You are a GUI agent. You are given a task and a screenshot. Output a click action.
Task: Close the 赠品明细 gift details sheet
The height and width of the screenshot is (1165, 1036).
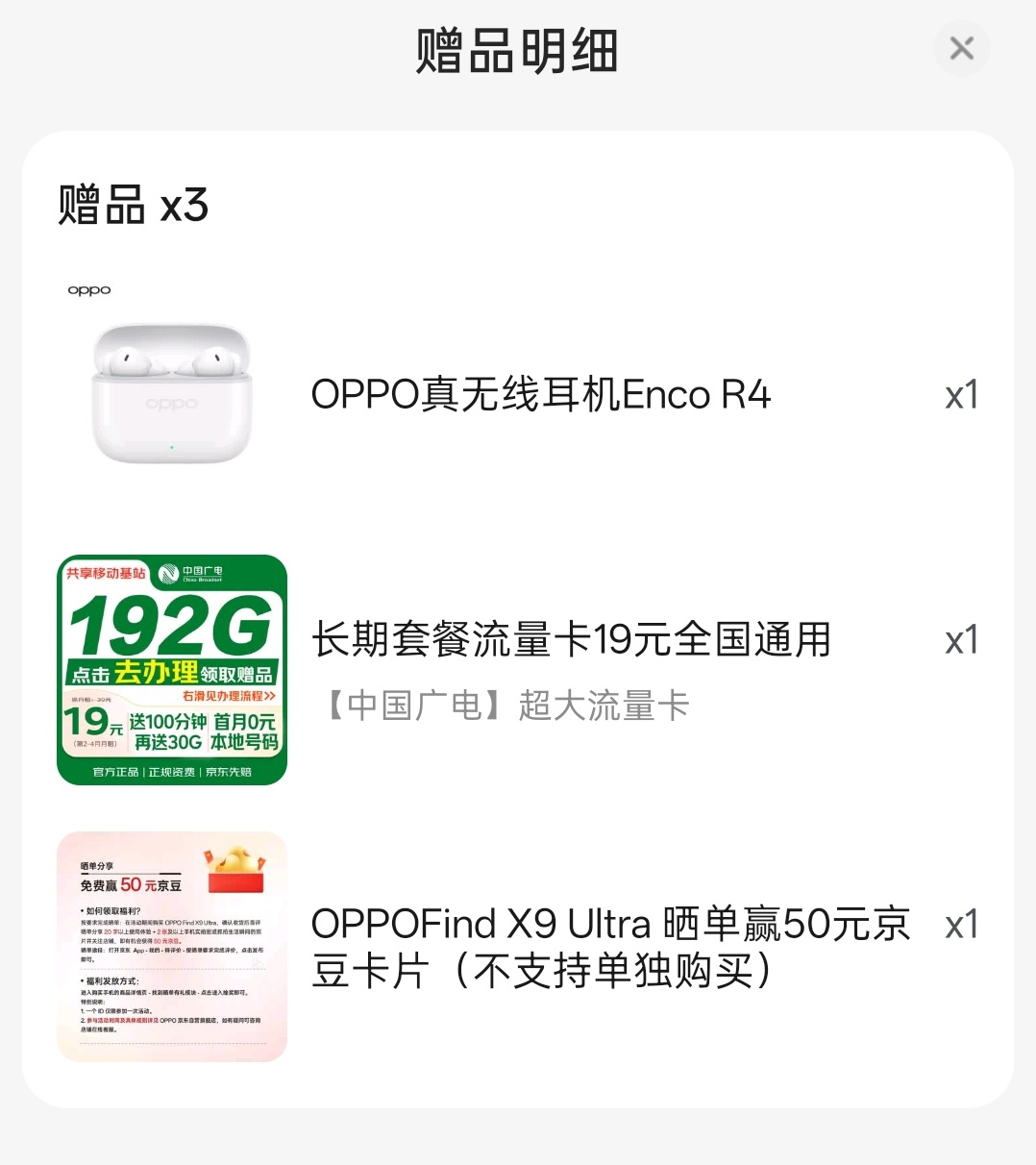coord(961,48)
